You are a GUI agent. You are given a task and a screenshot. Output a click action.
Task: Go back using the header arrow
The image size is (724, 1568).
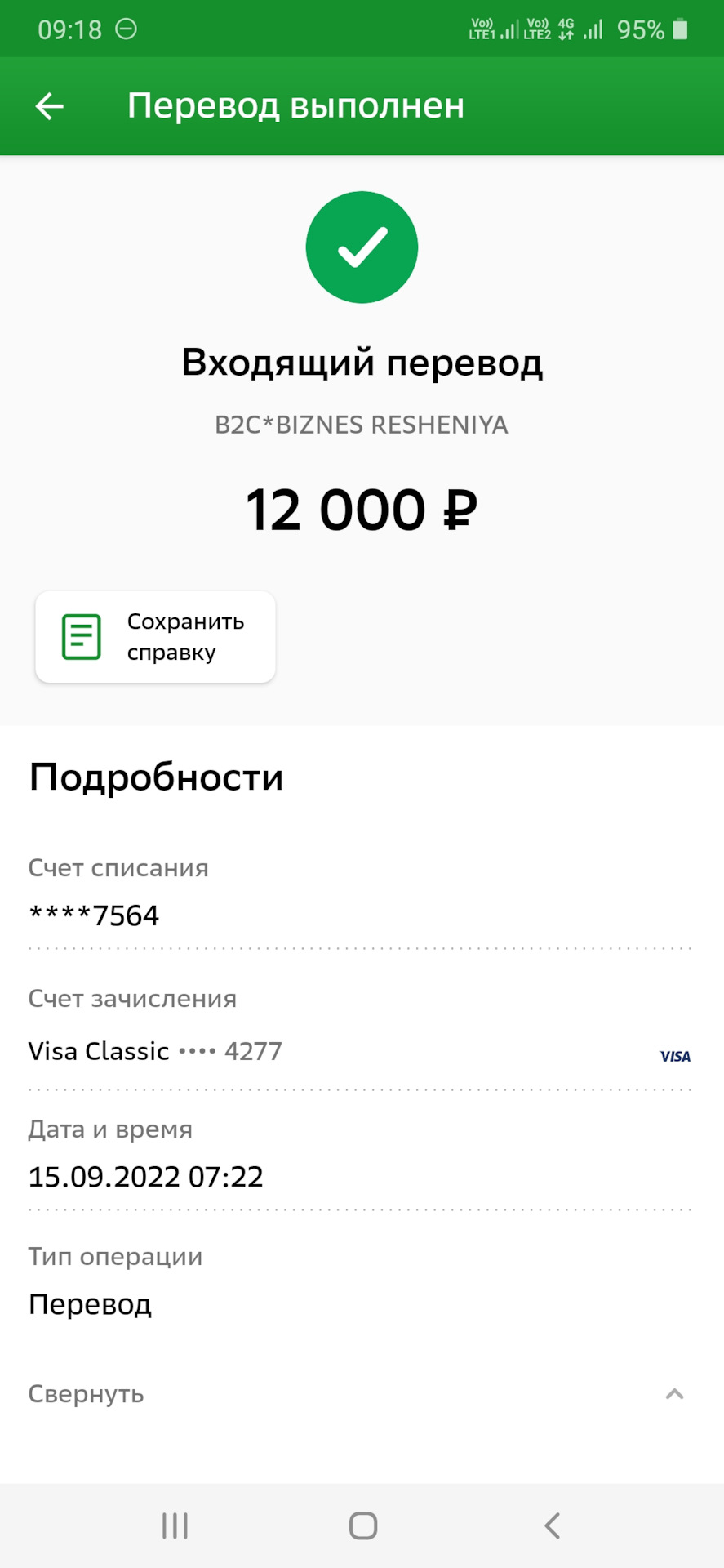[49, 106]
